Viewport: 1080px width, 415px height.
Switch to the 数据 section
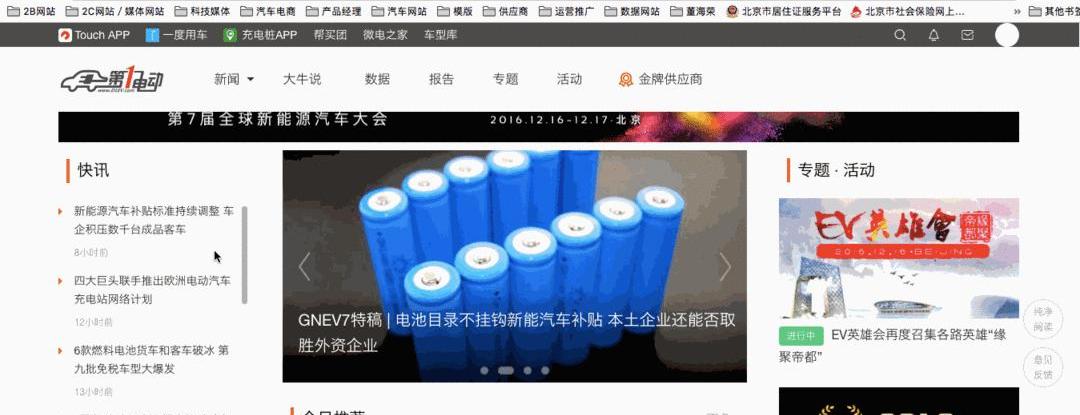(x=377, y=79)
